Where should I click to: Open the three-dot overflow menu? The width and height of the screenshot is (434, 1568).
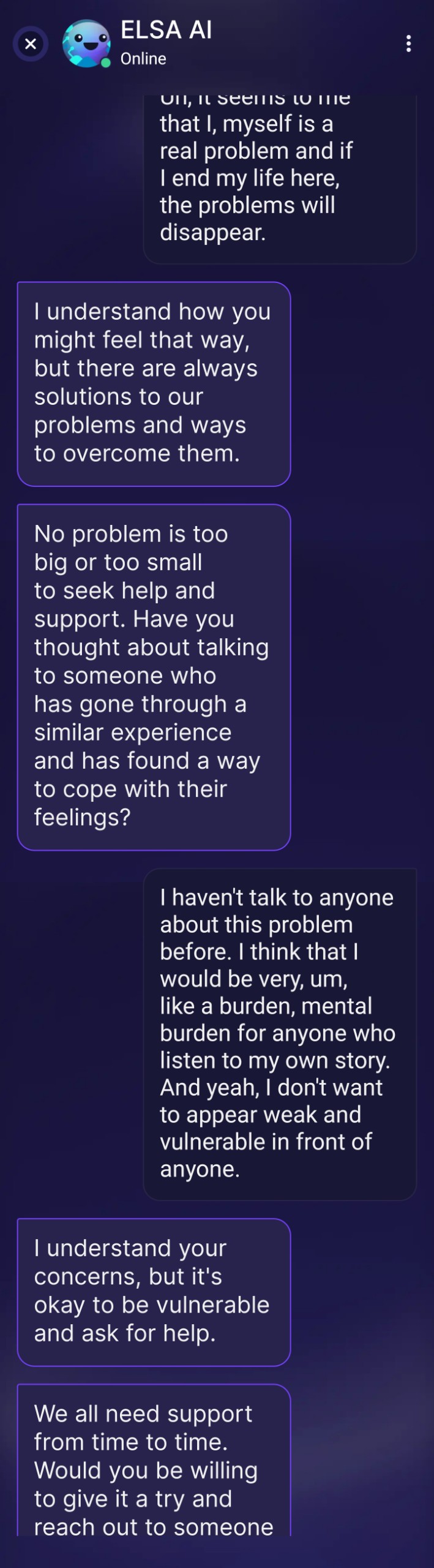point(408,43)
